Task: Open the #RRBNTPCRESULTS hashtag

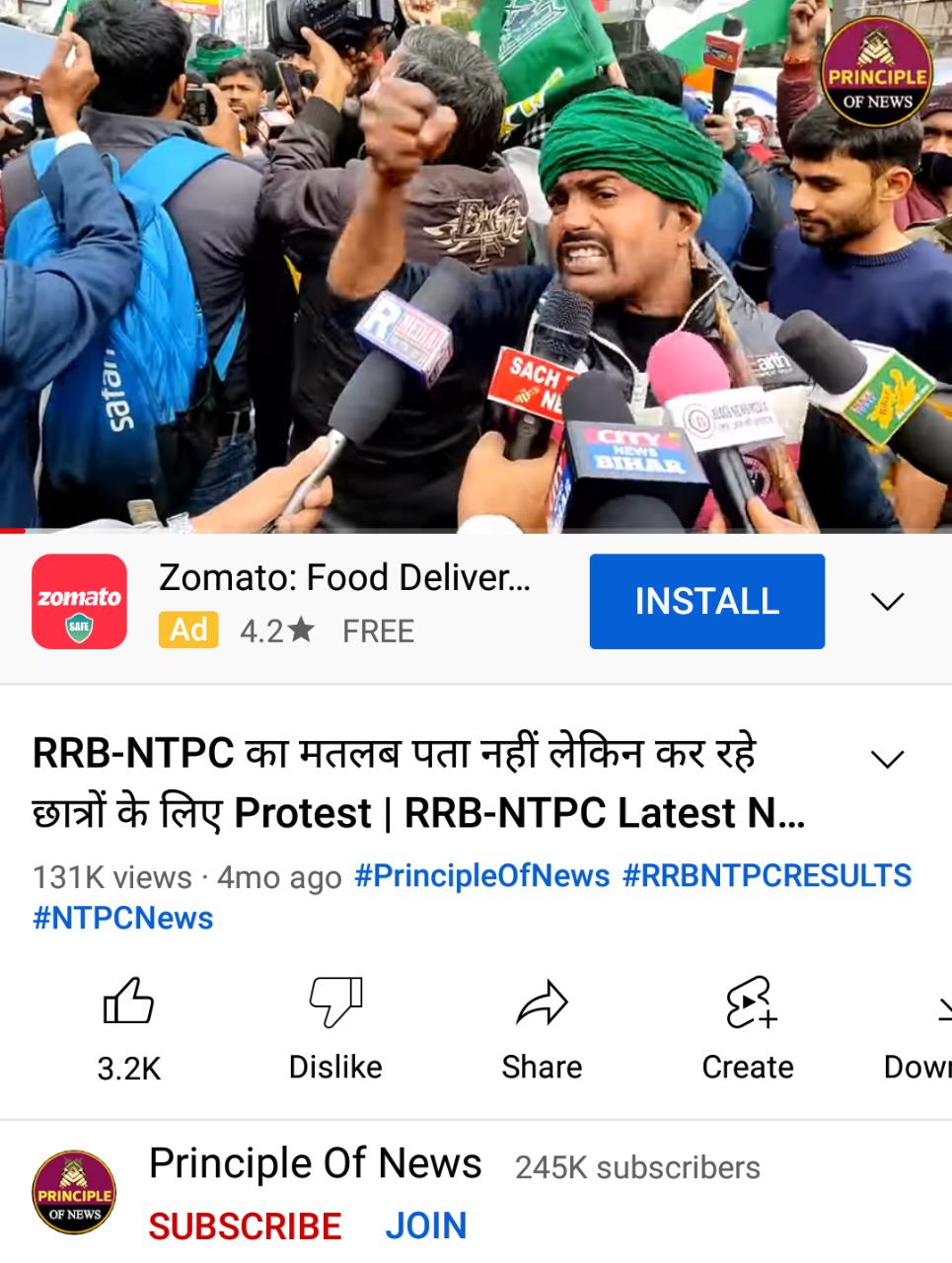Action: pyautogui.click(x=767, y=876)
